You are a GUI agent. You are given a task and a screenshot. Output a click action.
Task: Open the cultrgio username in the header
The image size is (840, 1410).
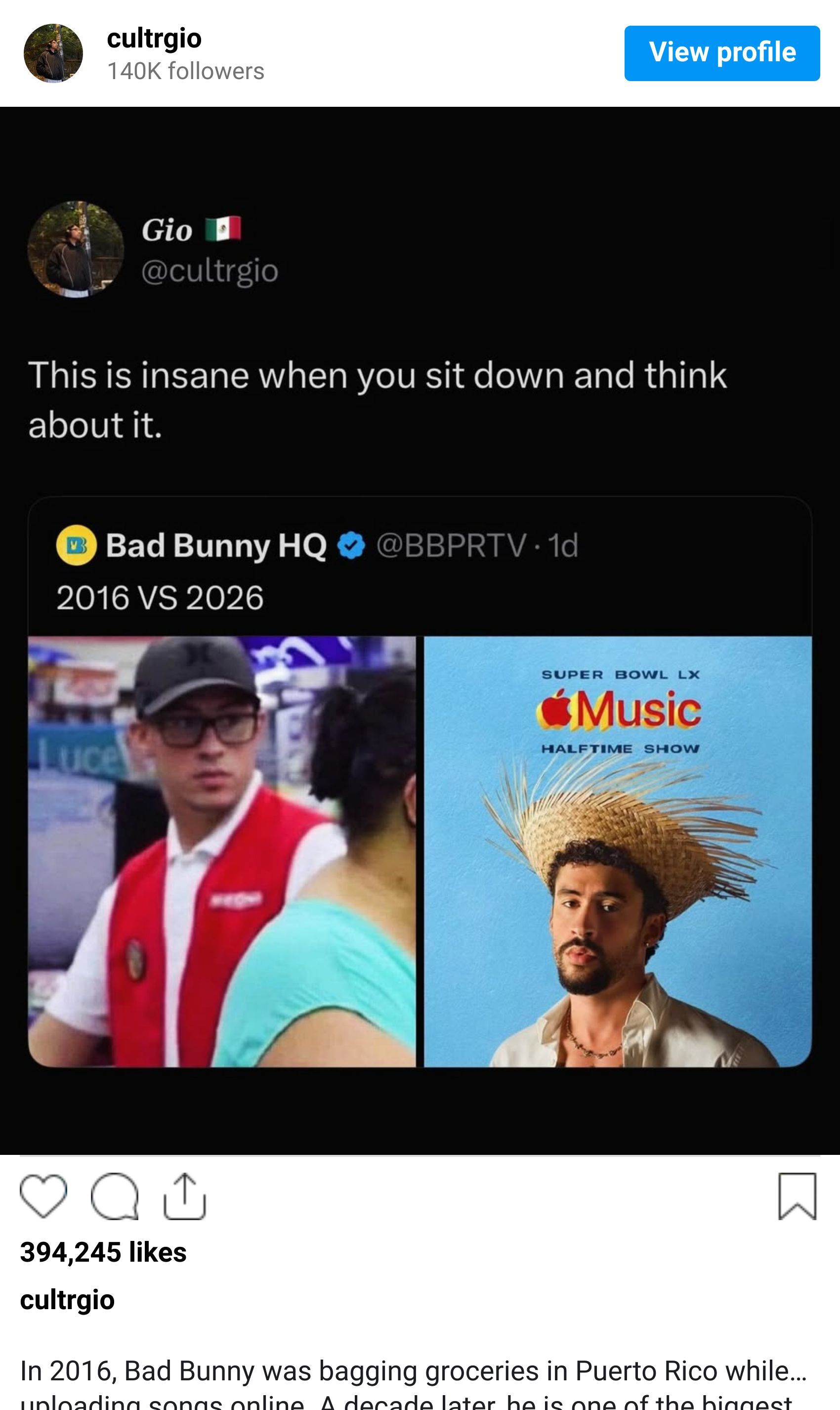(154, 39)
